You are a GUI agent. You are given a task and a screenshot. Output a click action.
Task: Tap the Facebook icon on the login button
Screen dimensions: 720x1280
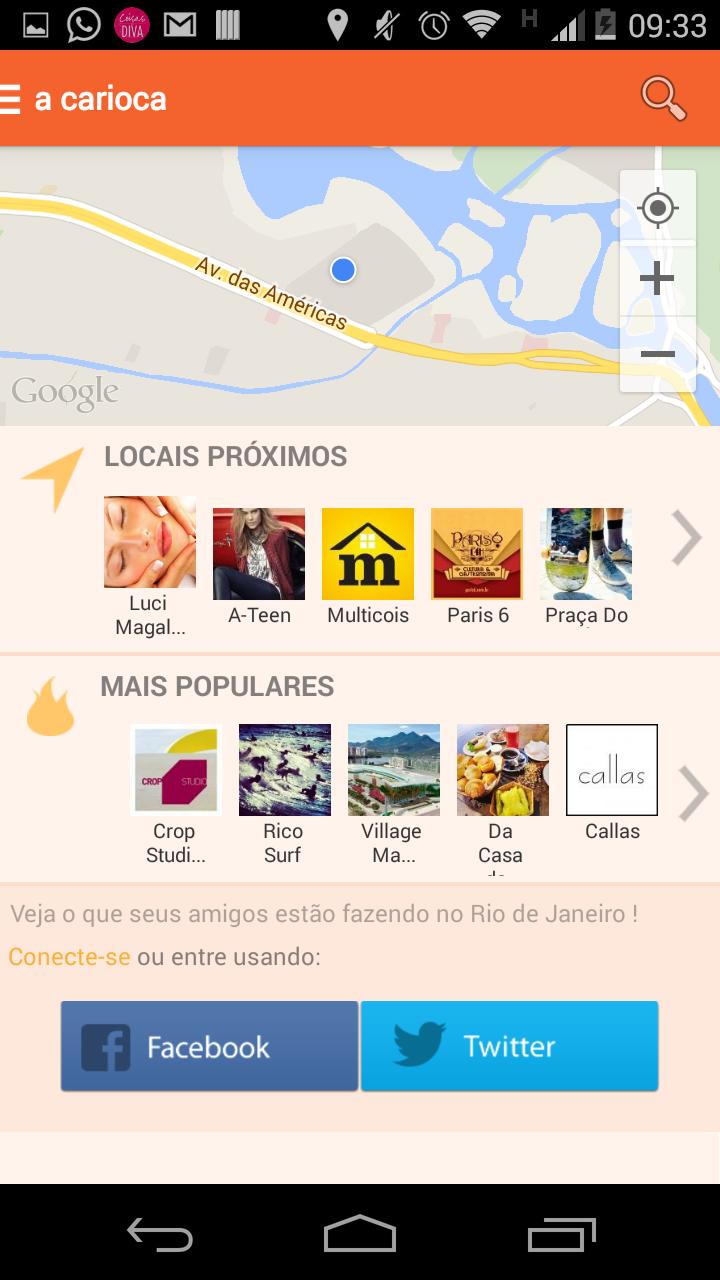105,1045
